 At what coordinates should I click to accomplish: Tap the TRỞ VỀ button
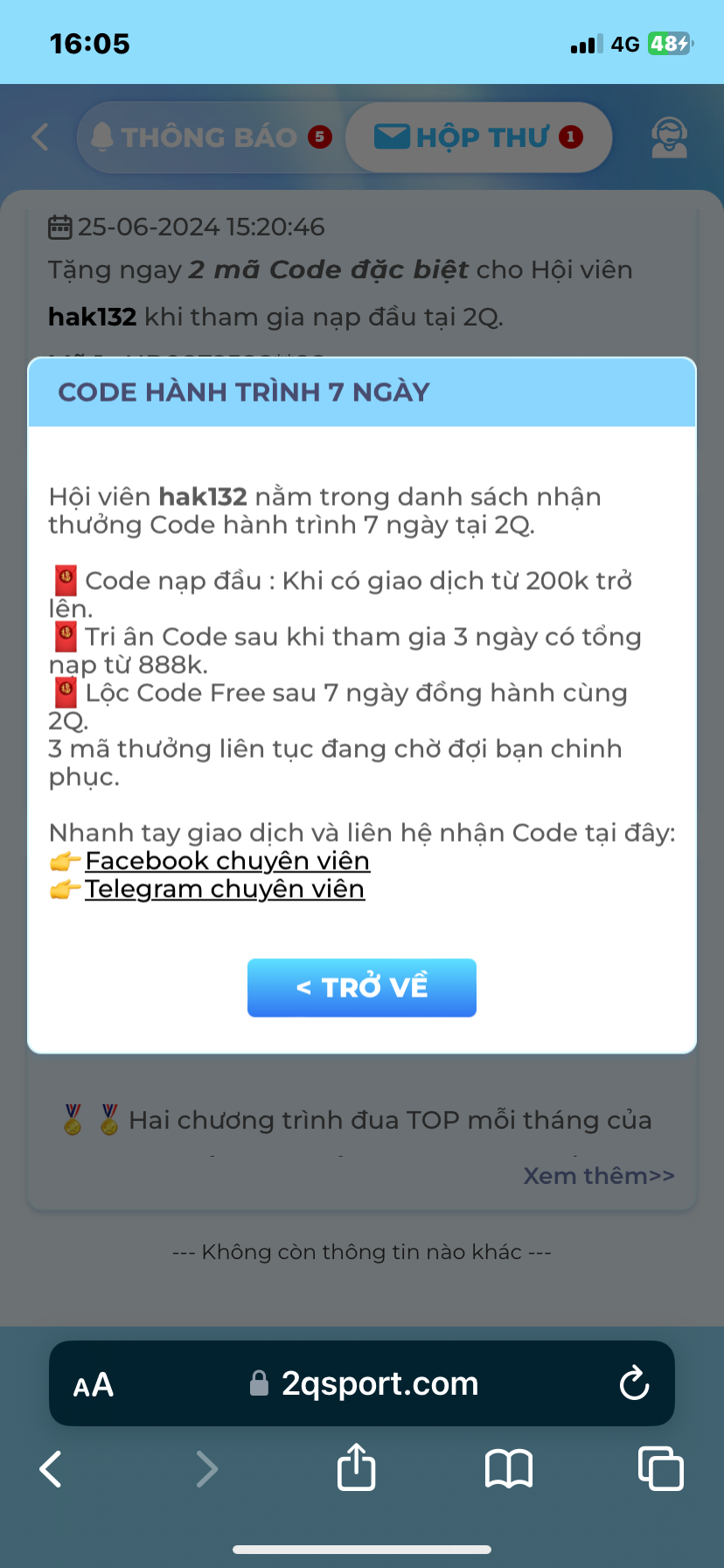(x=362, y=988)
